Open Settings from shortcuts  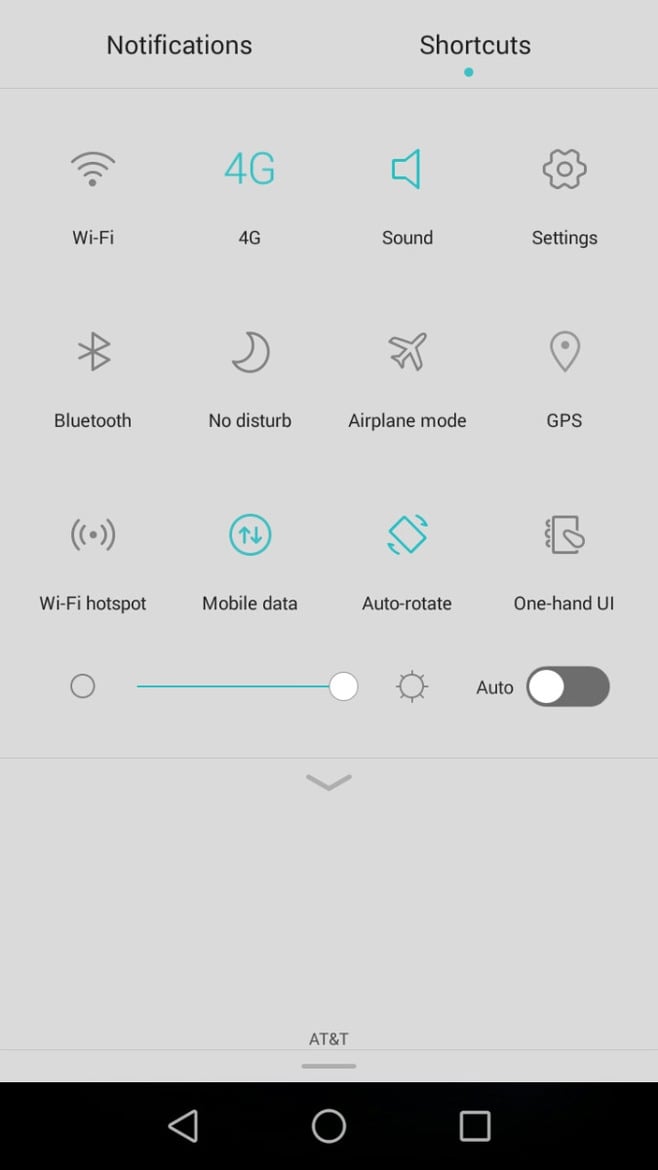(564, 170)
